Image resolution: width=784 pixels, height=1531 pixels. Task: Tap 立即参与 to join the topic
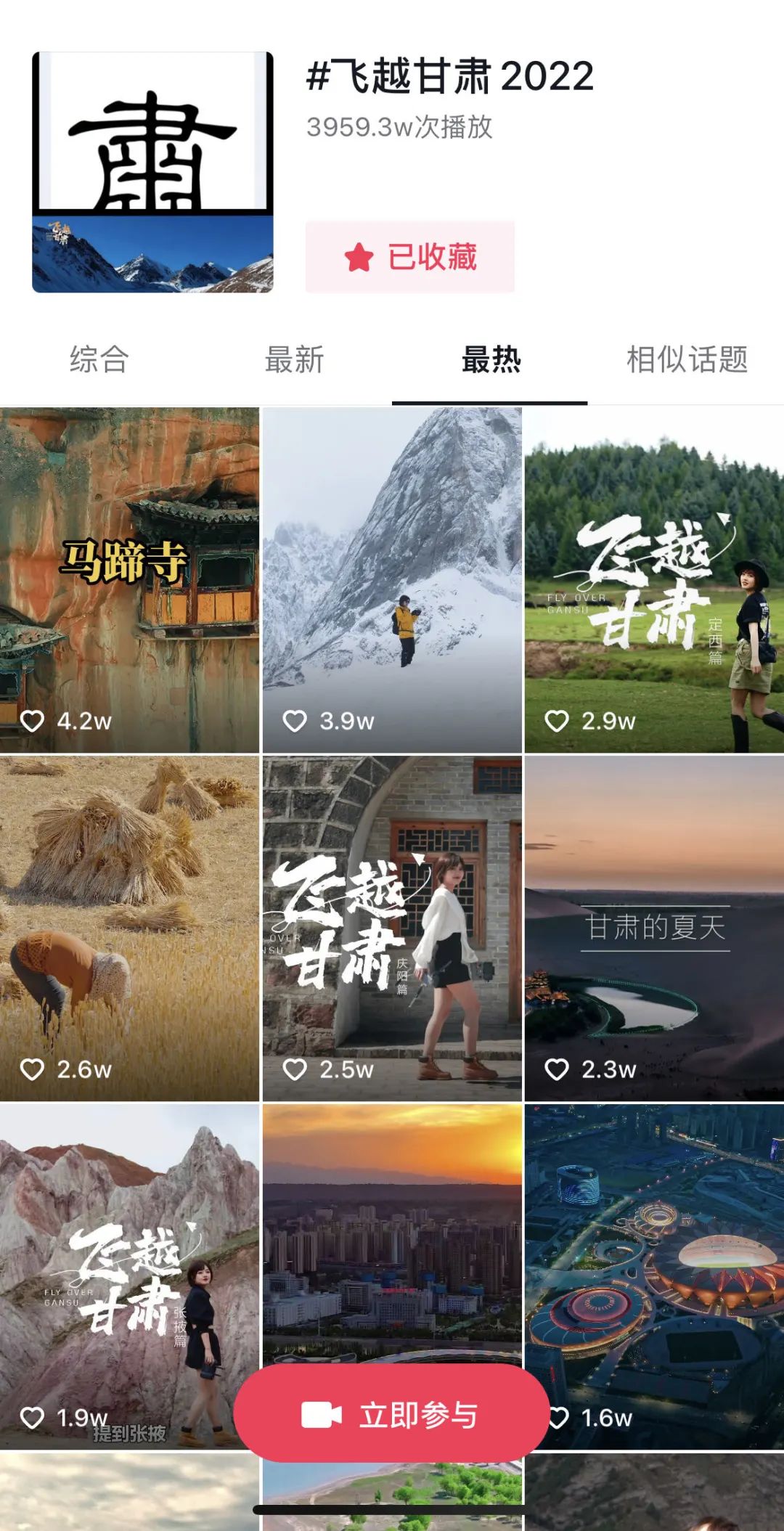coord(391,1415)
